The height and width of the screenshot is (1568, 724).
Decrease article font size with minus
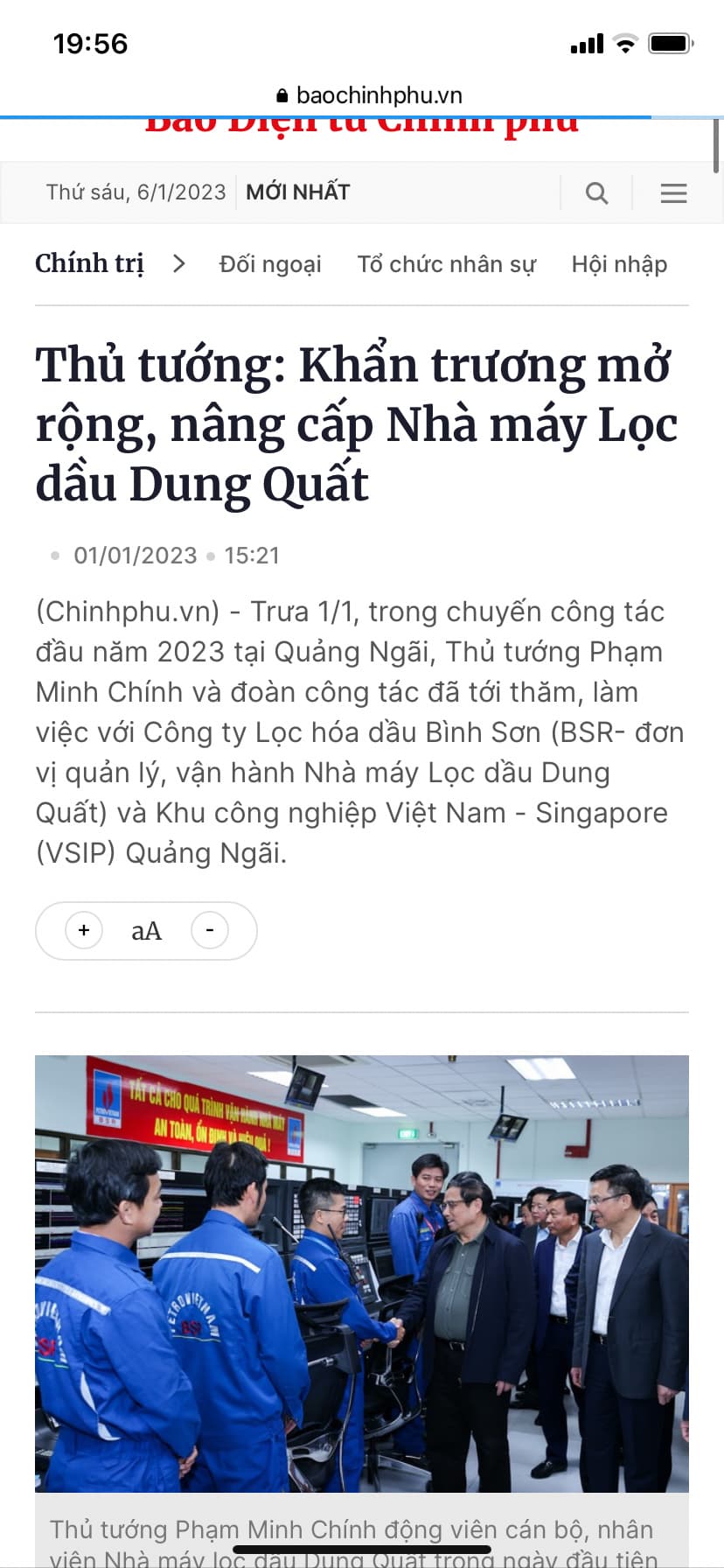(210, 930)
